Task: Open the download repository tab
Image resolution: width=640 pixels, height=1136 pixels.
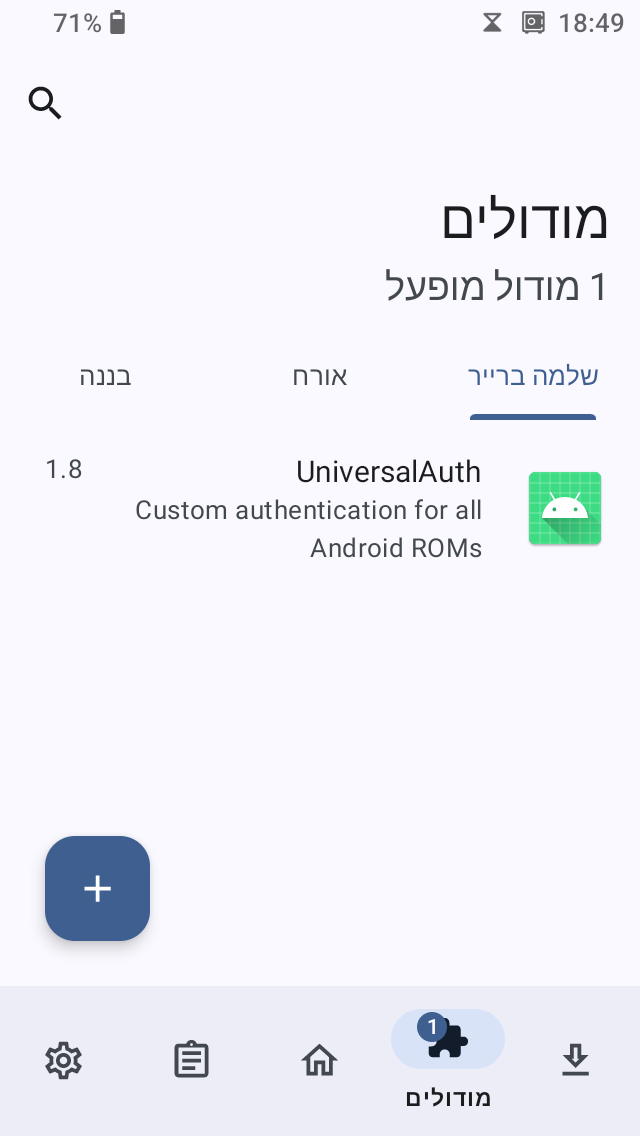Action: tap(575, 1060)
